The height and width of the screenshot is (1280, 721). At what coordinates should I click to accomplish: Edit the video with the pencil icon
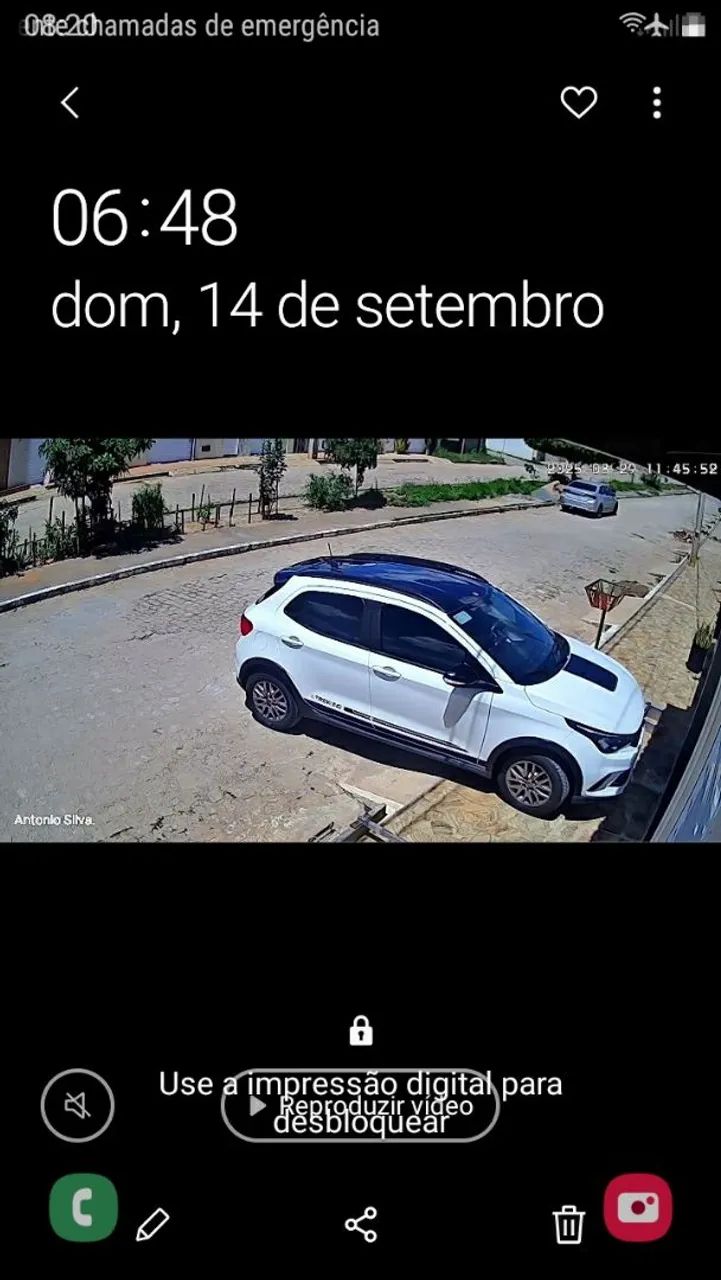(152, 1224)
